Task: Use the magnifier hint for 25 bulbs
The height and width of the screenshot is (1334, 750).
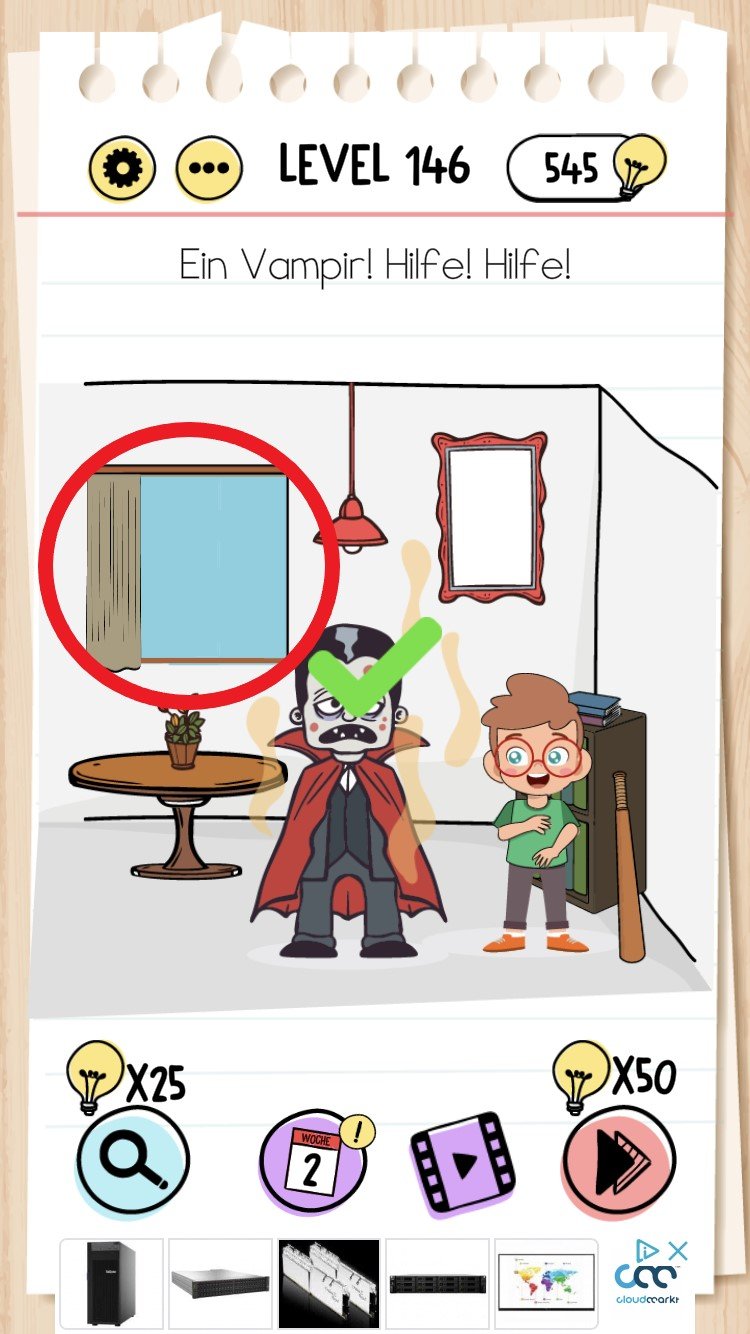Action: [x=133, y=1162]
